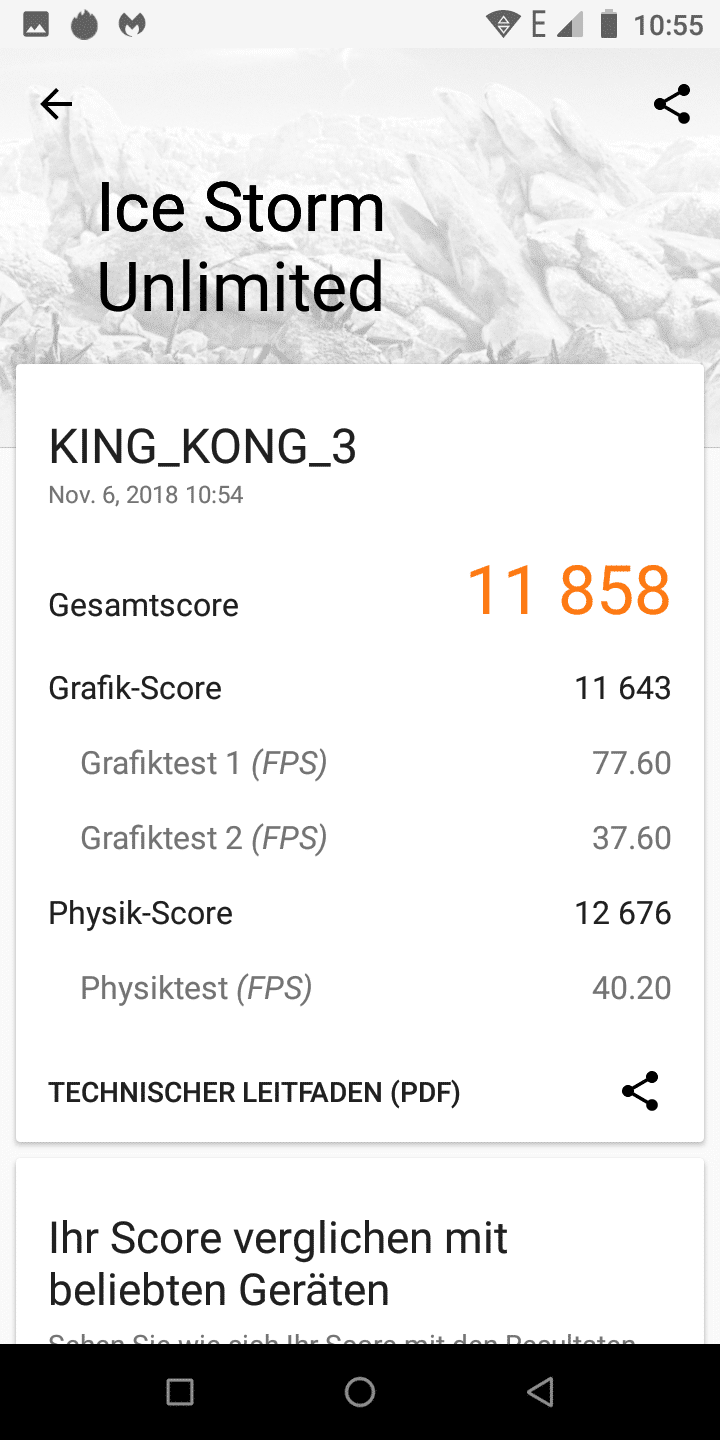Open the Technischer Leitfaden (PDF) link
The width and height of the screenshot is (720, 1440).
click(x=254, y=1092)
